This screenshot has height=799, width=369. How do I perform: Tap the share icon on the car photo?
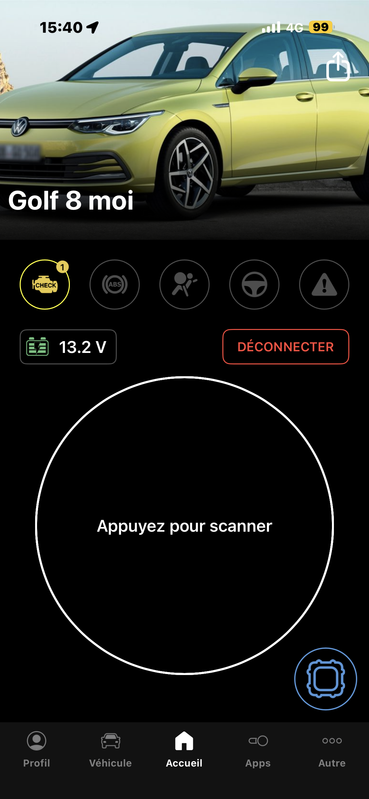tap(338, 66)
